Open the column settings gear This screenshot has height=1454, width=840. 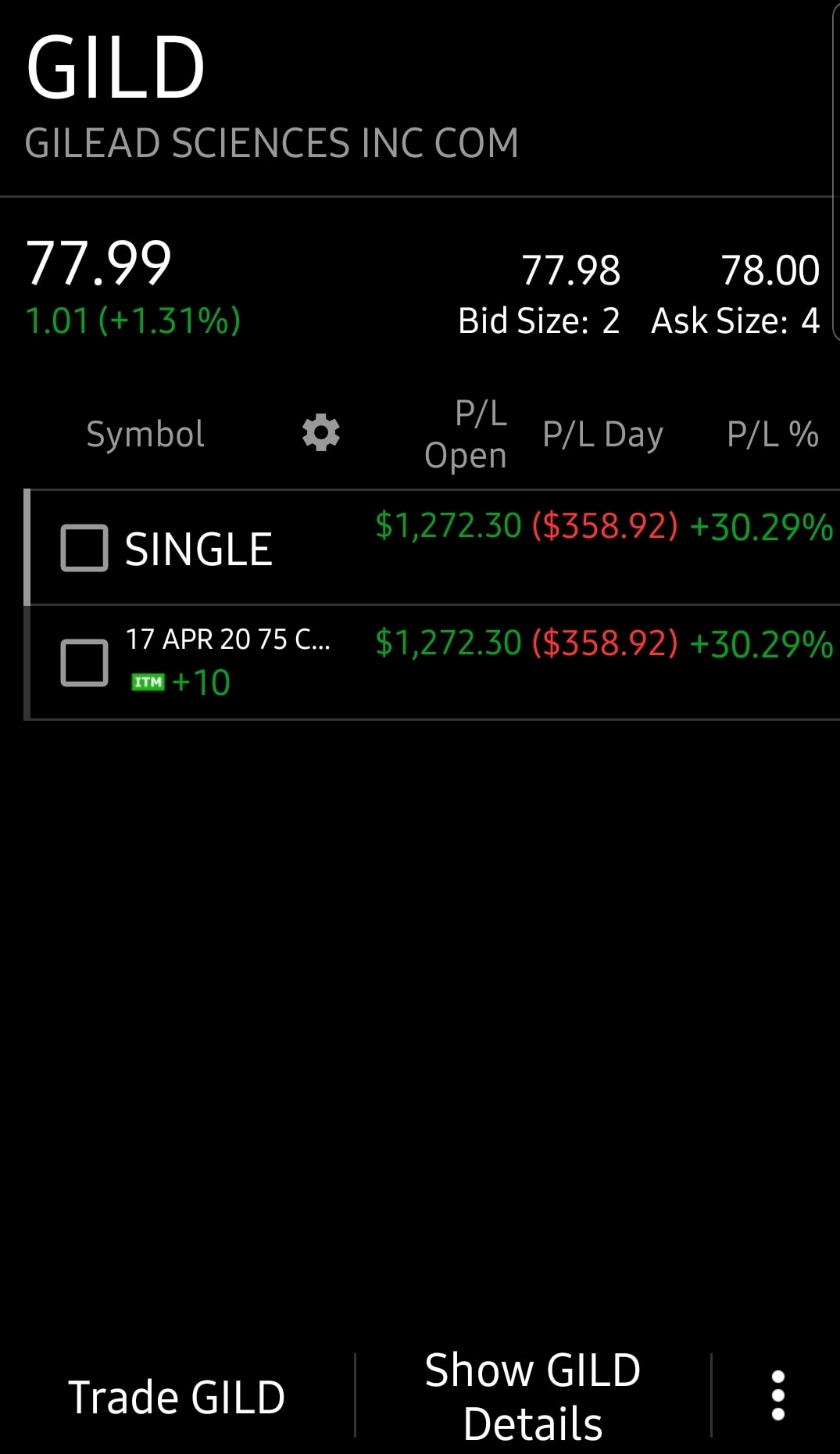click(x=321, y=433)
